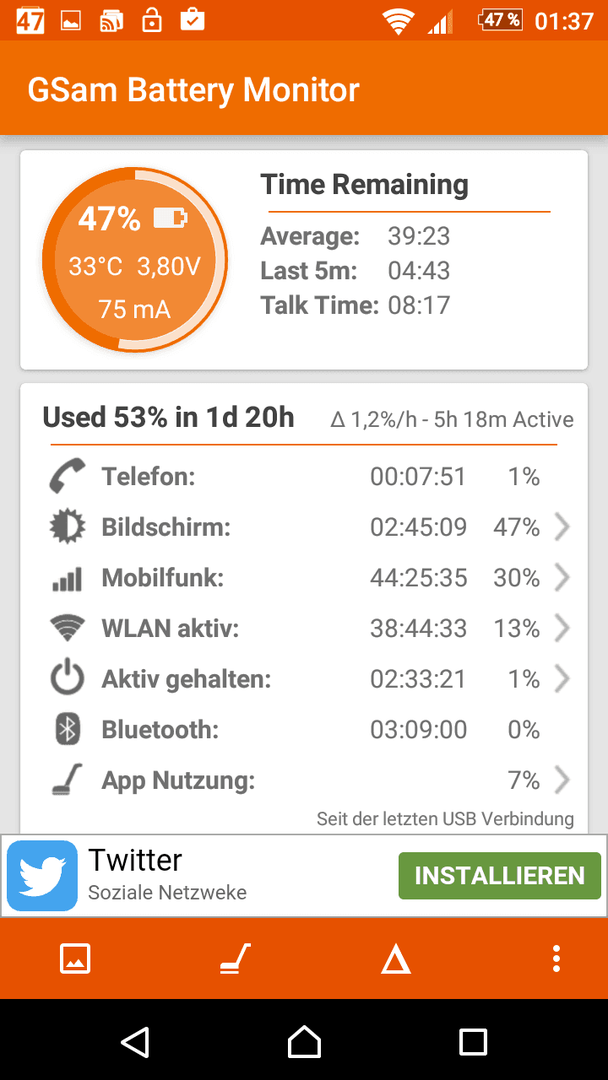Go back with system back button
Screen dimensions: 608x1080
coord(135,1041)
